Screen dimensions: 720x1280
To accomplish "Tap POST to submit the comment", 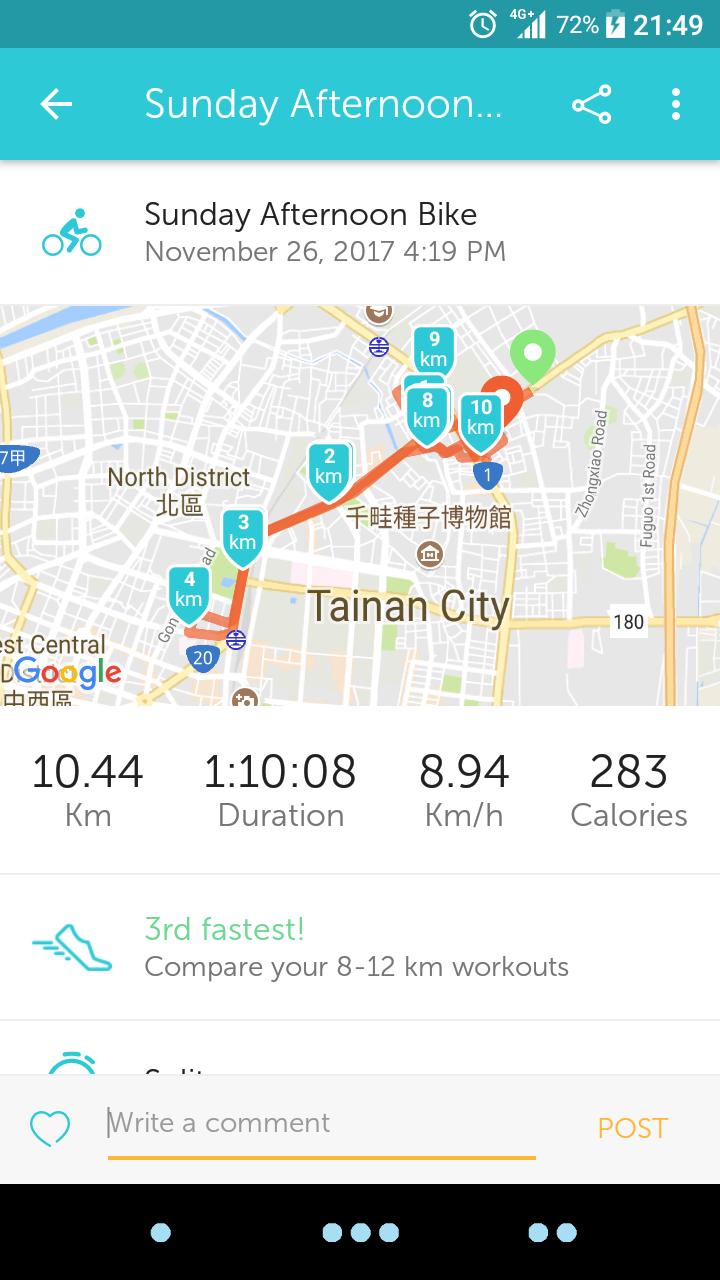I will 632,1128.
